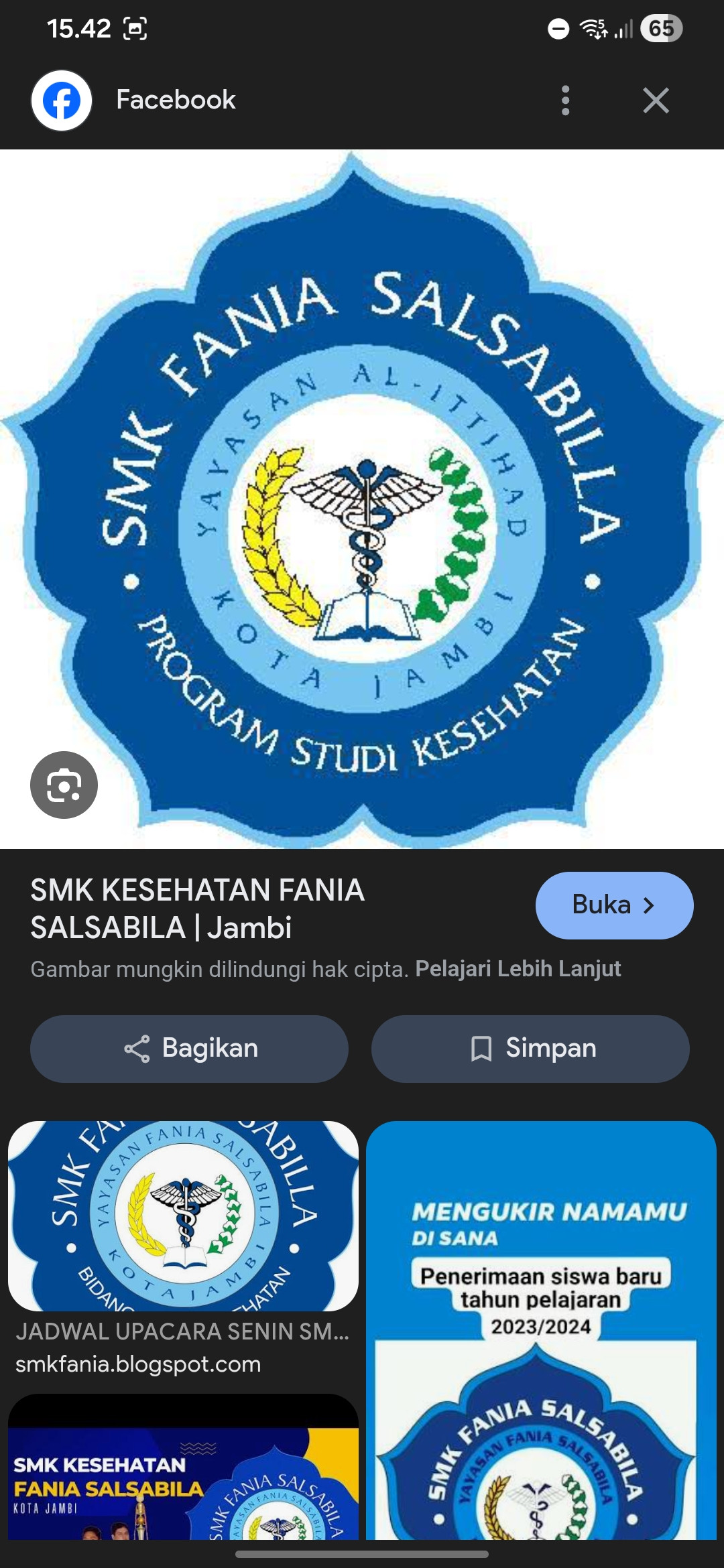Image resolution: width=724 pixels, height=1568 pixels.
Task: Tap the main SMK Fania Salsabilla logo image
Action: [362, 499]
